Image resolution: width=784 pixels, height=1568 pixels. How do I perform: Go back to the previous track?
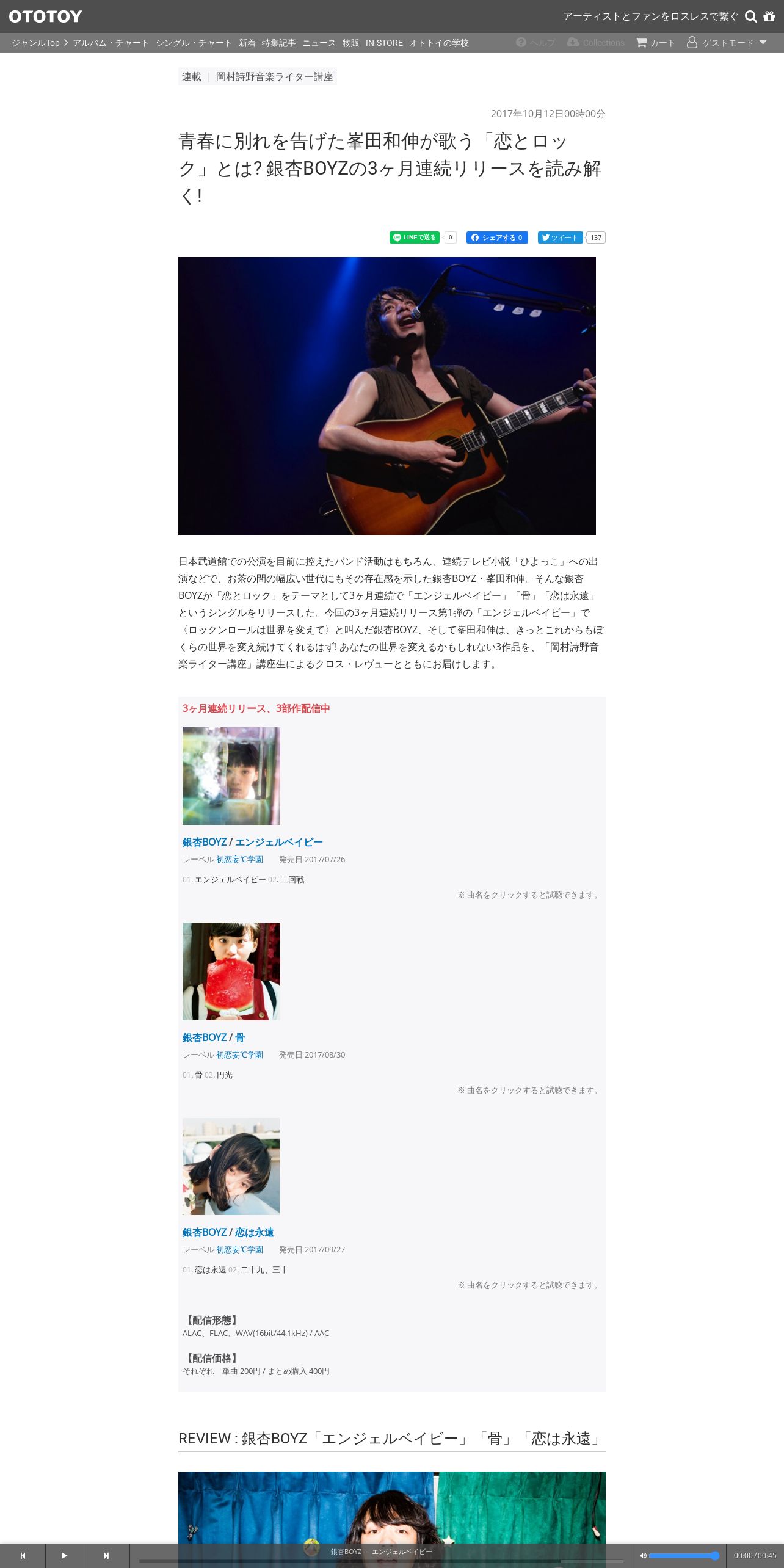[x=23, y=1556]
